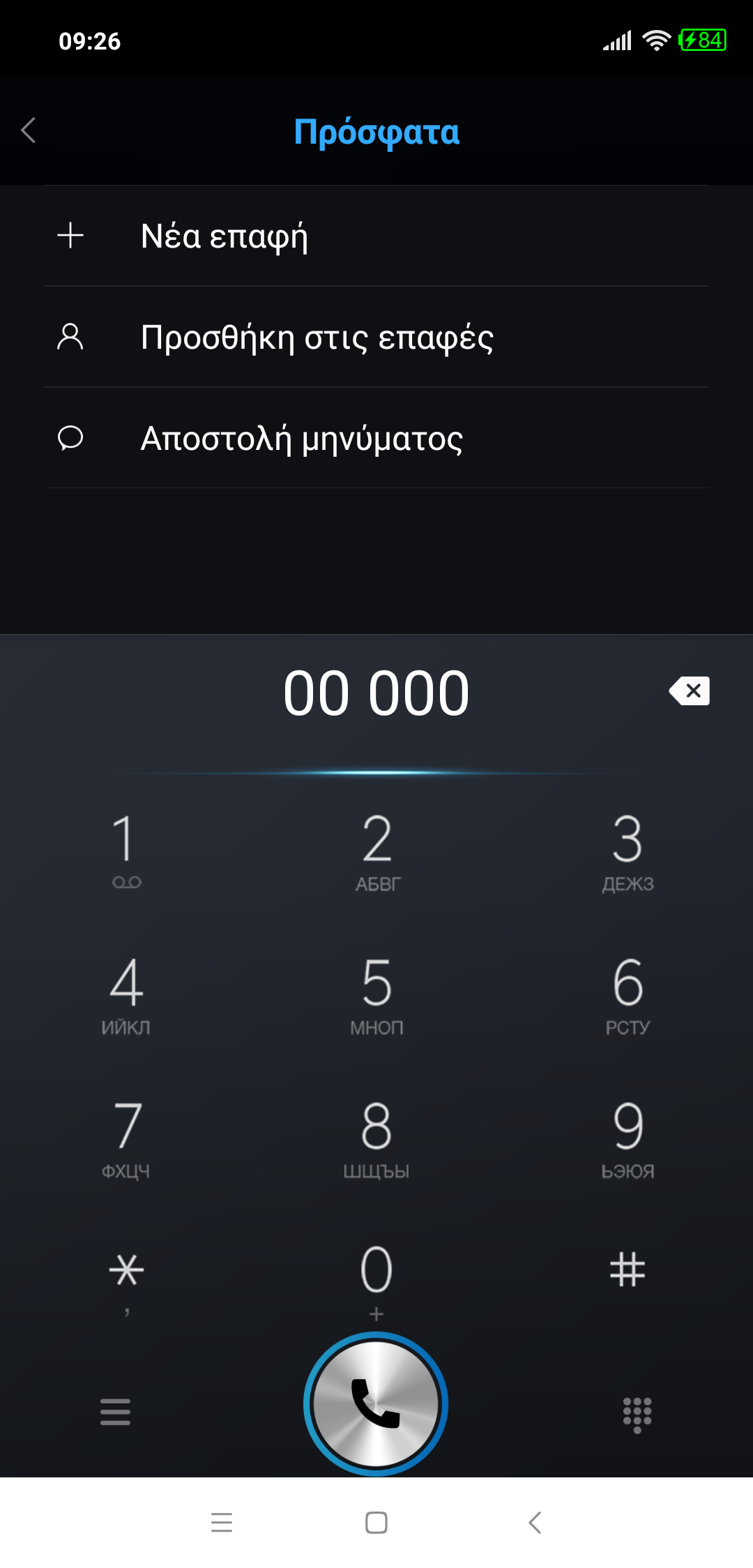Enter digit 8 on the dialpad
Screen dimensions: 753x1568
tap(376, 1137)
